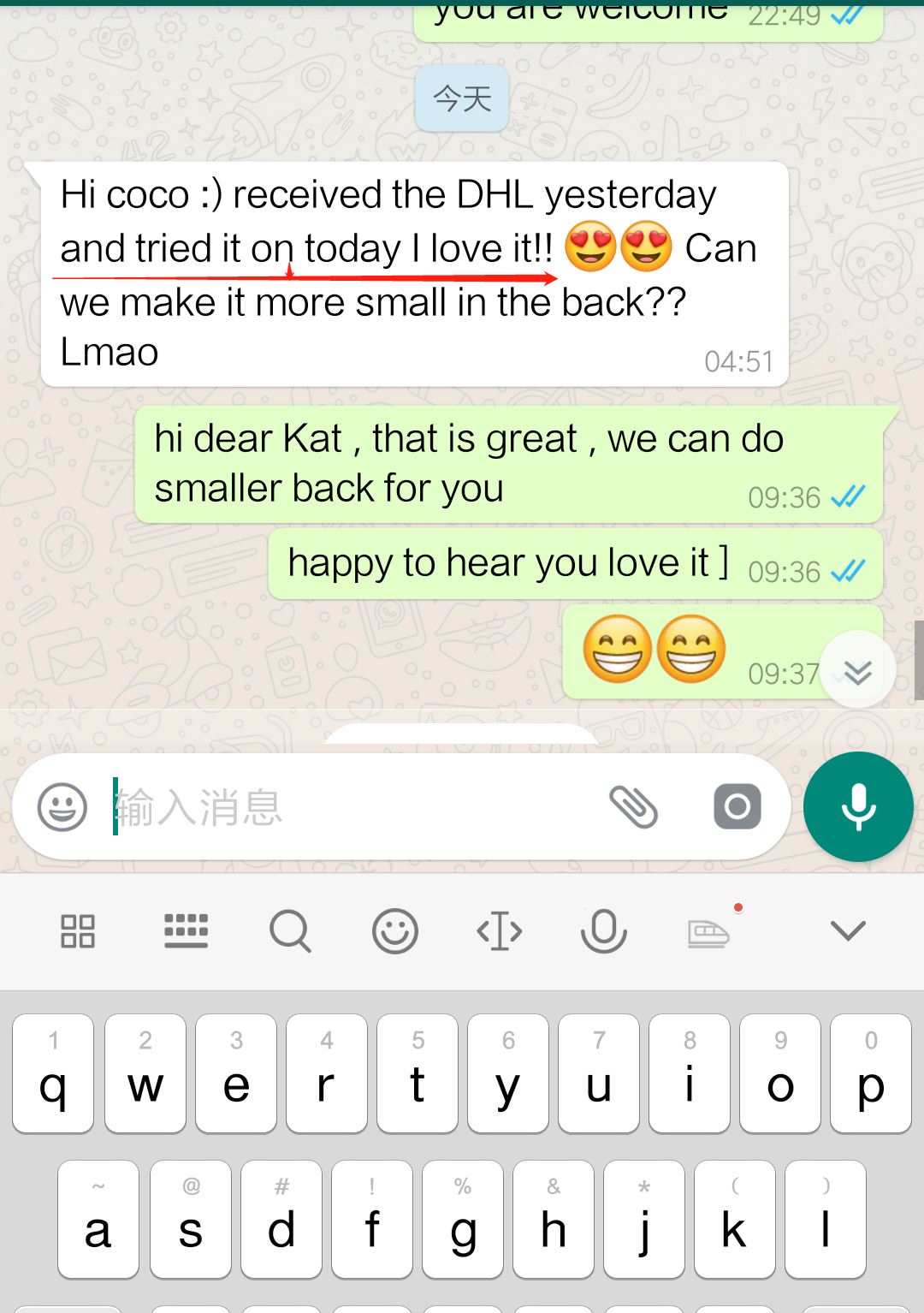Open the keyboard's grid menu
The width and height of the screenshot is (924, 1313).
78,931
